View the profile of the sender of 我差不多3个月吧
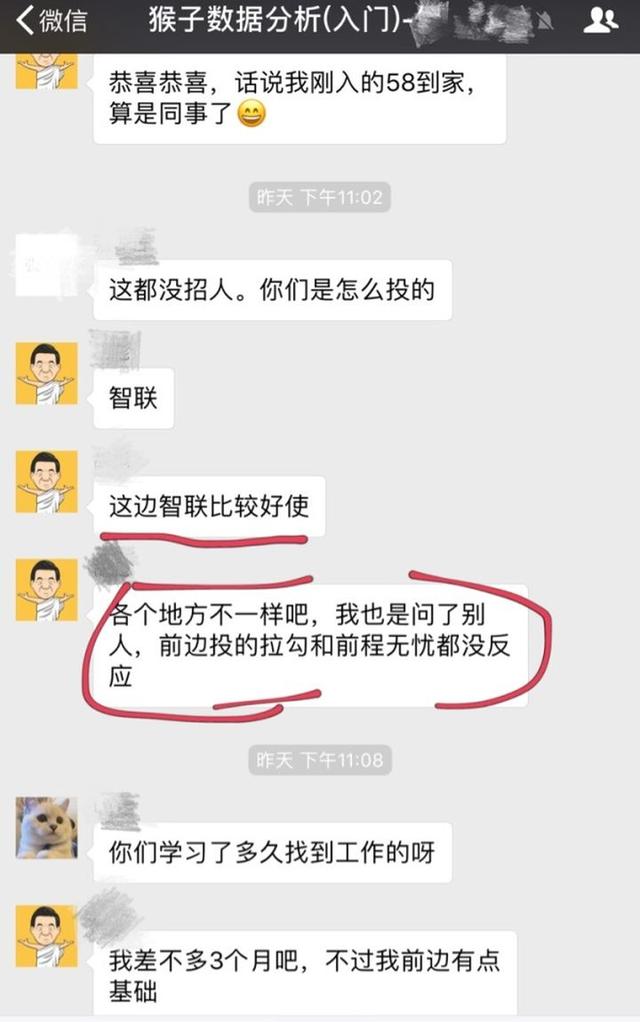Viewport: 640px width, 1022px height. point(46,936)
